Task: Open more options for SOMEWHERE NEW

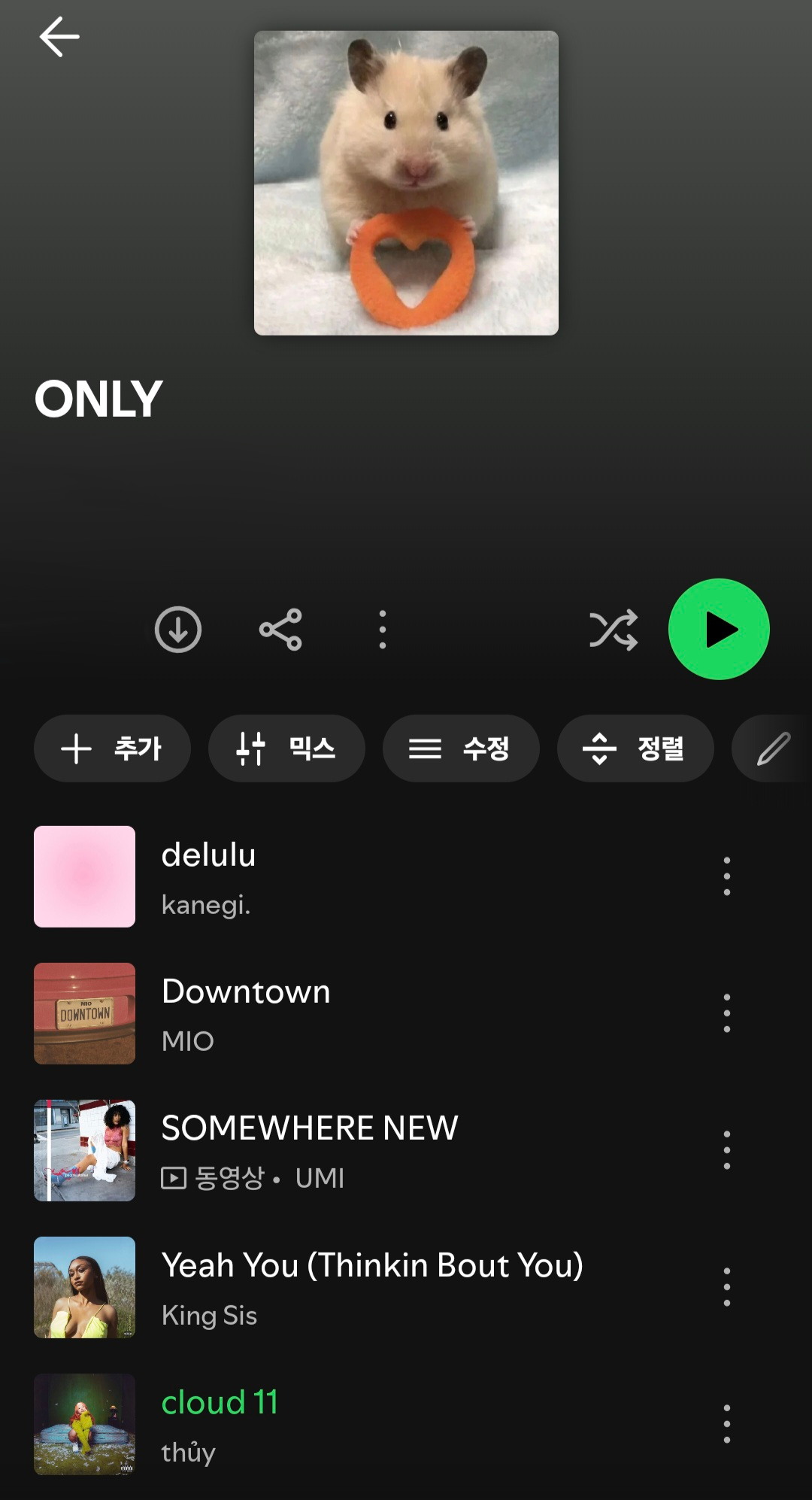Action: (x=726, y=1150)
